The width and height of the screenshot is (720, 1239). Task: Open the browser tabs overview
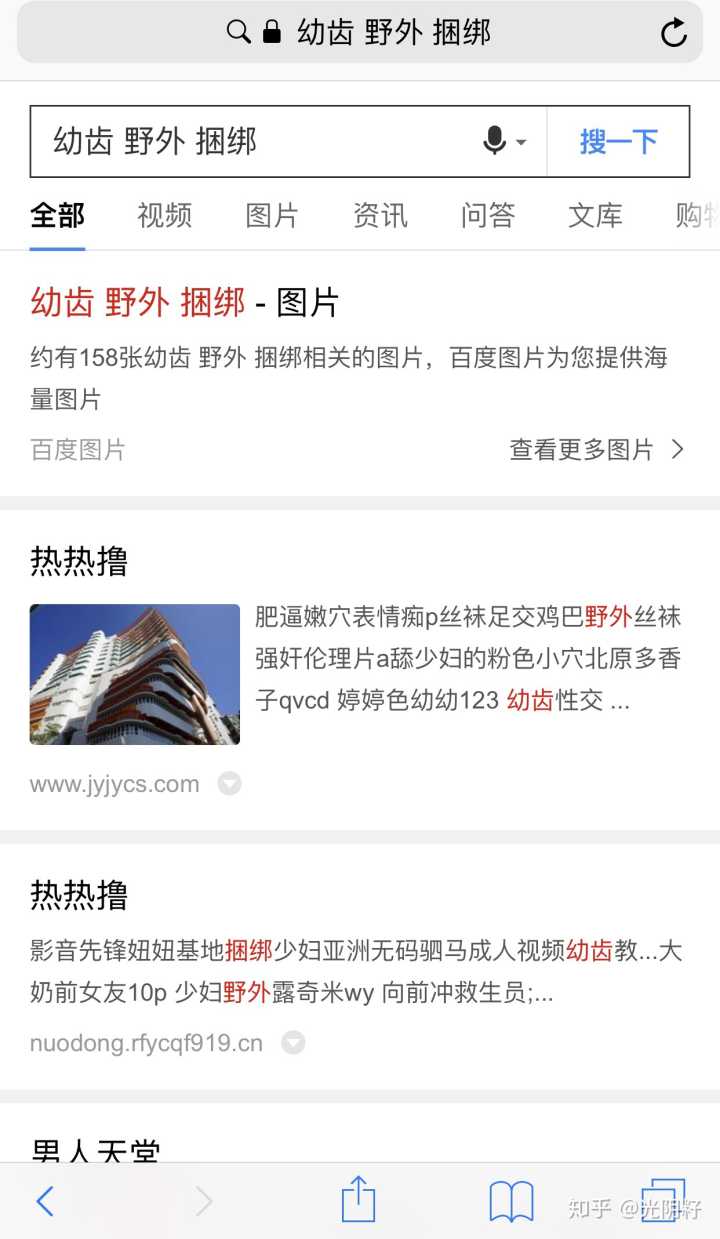[x=663, y=1201]
